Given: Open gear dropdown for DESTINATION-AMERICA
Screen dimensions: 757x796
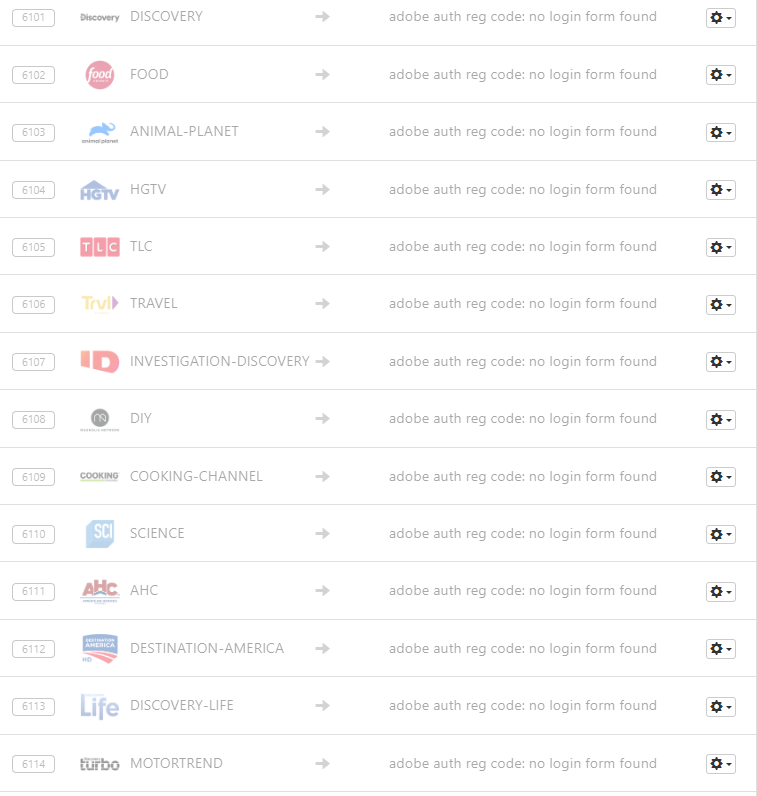Looking at the screenshot, I should [x=720, y=649].
